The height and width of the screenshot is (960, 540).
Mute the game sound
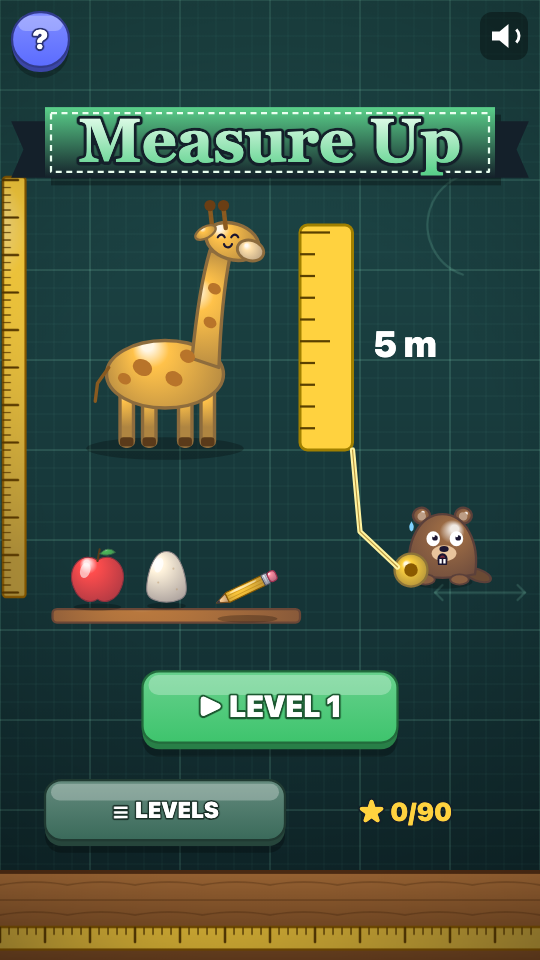tap(504, 36)
